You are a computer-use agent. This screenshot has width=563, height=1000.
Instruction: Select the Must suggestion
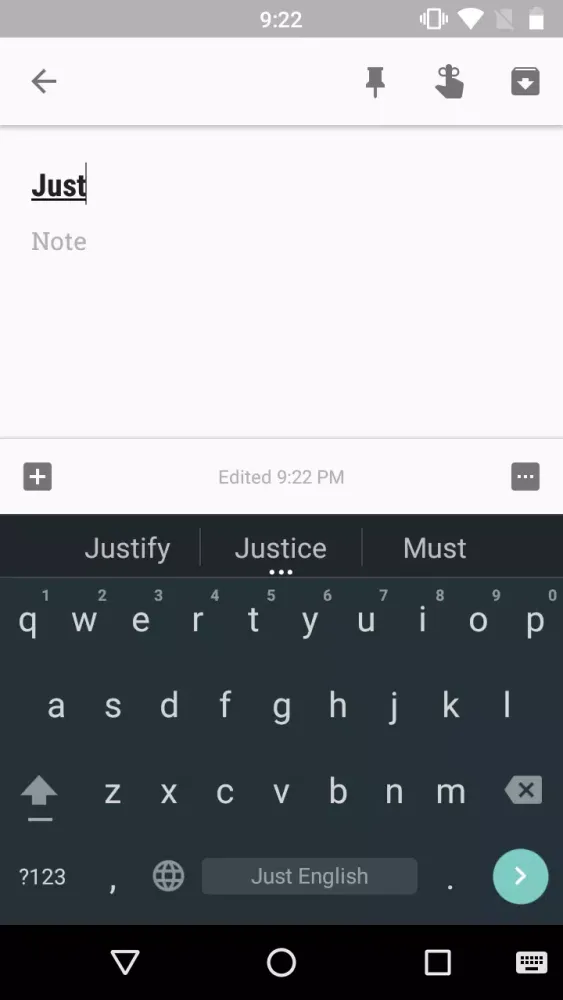pyautogui.click(x=435, y=548)
